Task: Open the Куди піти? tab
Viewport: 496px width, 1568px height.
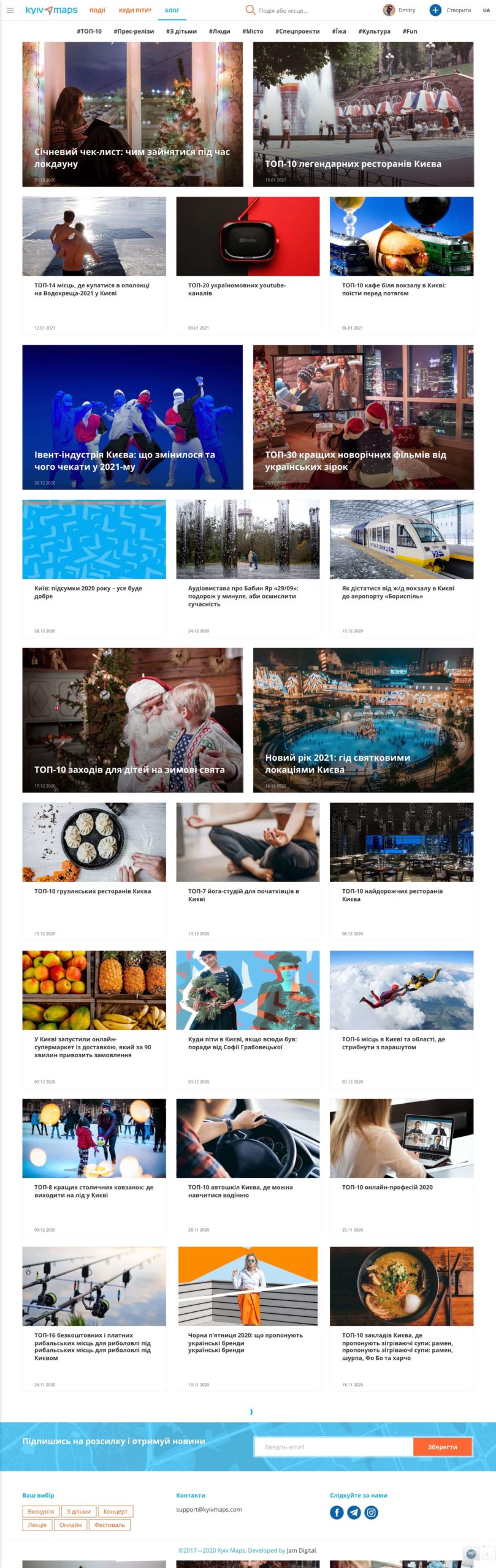Action: point(135,10)
